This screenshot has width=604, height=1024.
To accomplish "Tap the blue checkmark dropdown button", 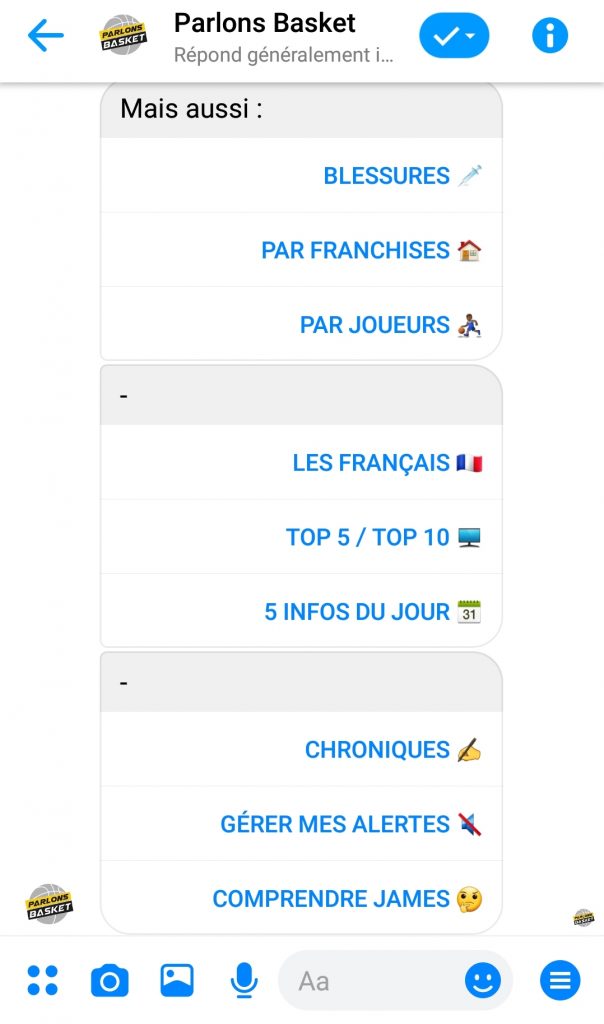I will (x=454, y=35).
